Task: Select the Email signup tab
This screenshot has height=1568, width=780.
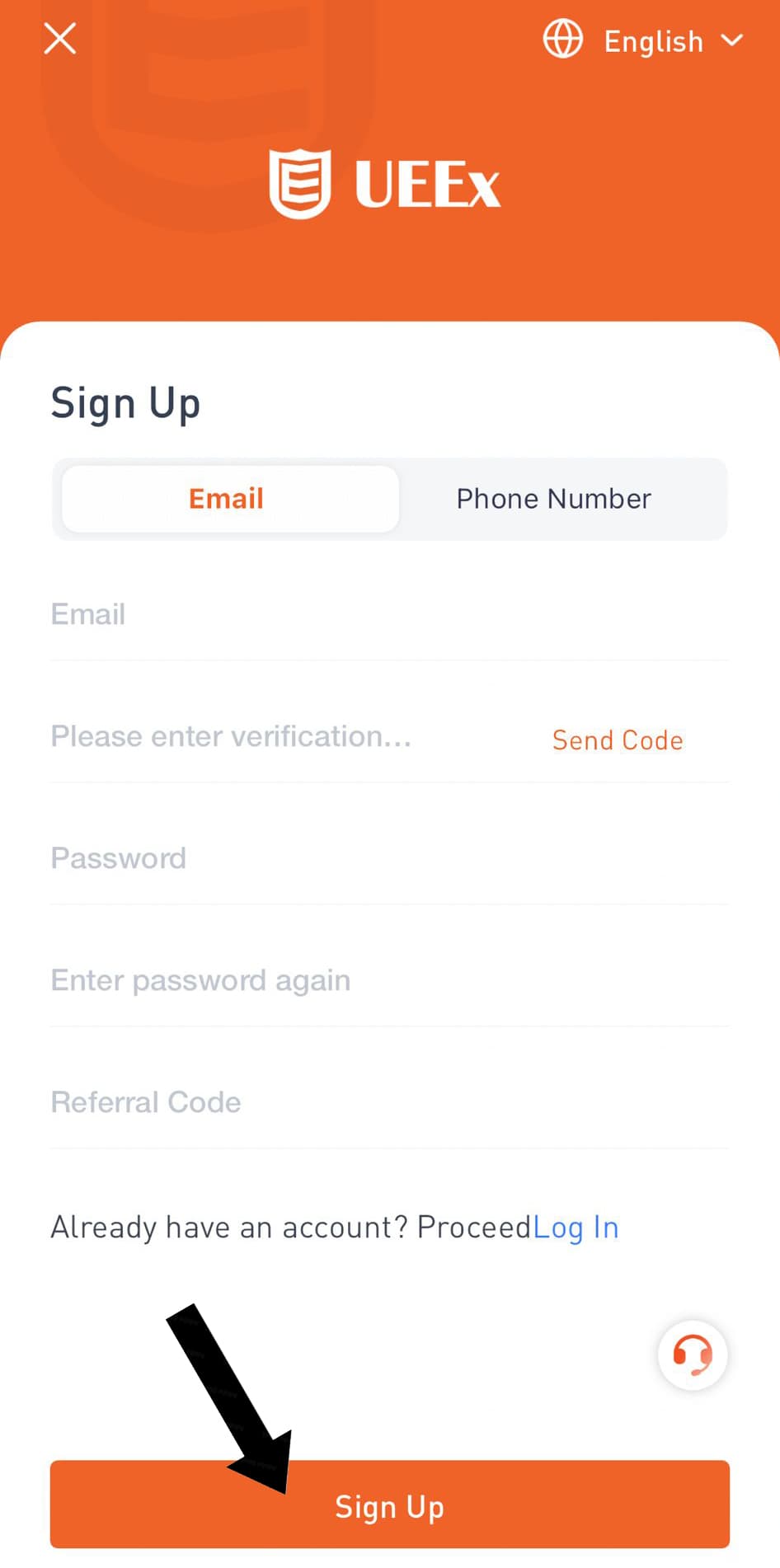Action: coord(226,498)
